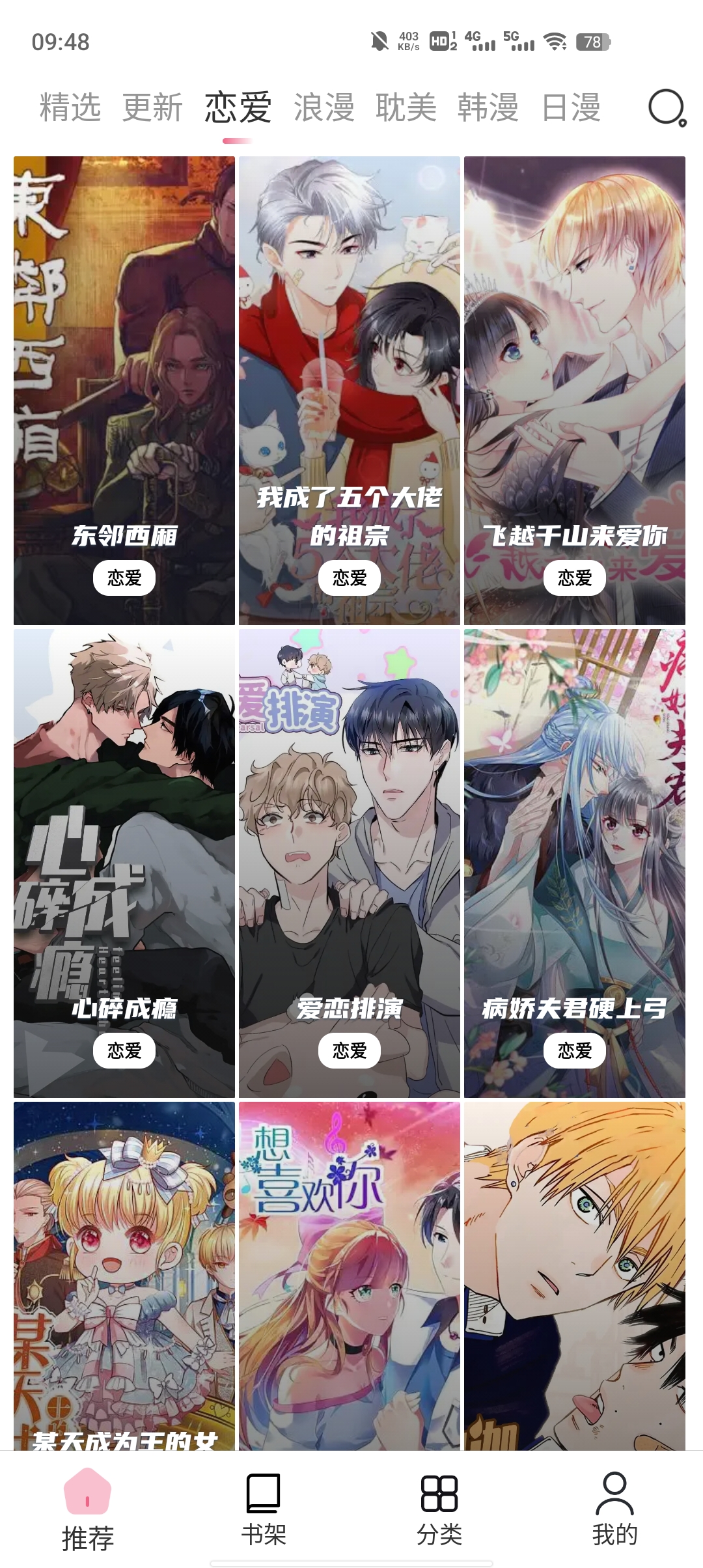Open the comic 某天成为王的女
The width and height of the screenshot is (703, 1568).
click(125, 1270)
